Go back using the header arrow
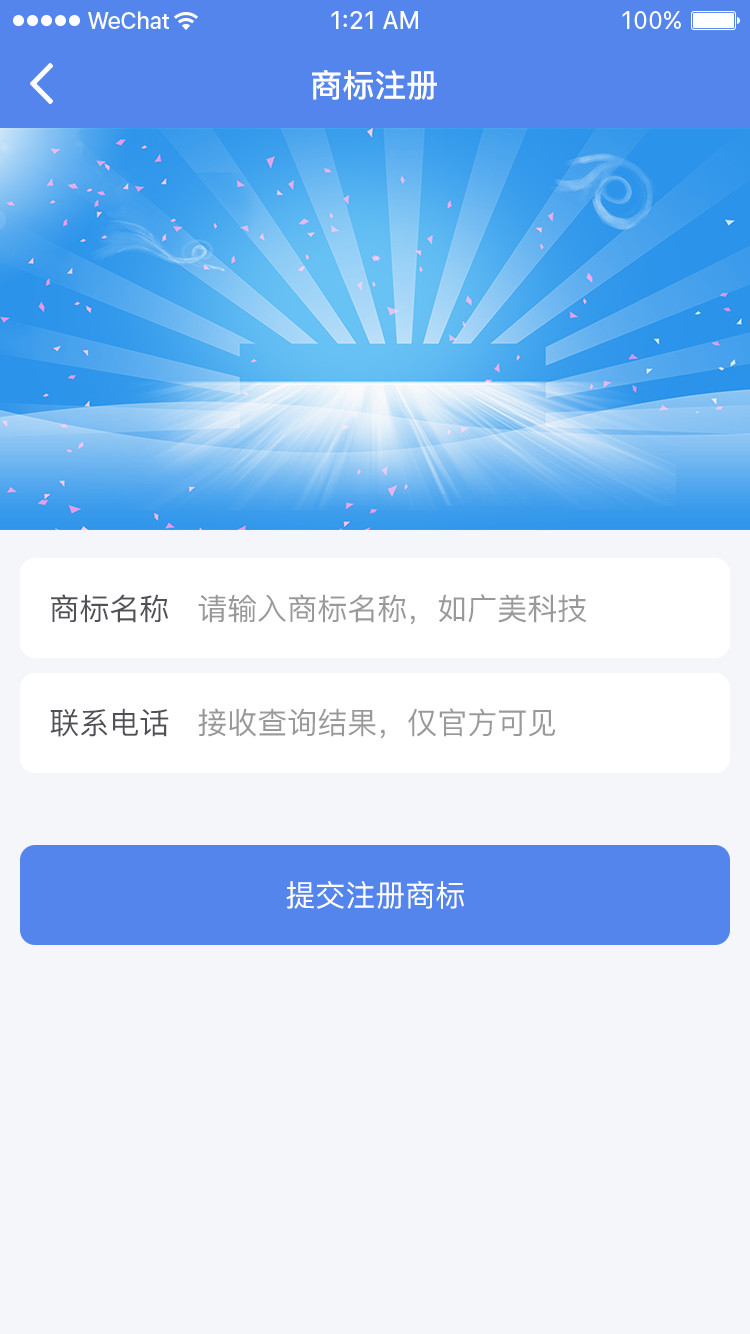This screenshot has width=750, height=1334. 42,84
